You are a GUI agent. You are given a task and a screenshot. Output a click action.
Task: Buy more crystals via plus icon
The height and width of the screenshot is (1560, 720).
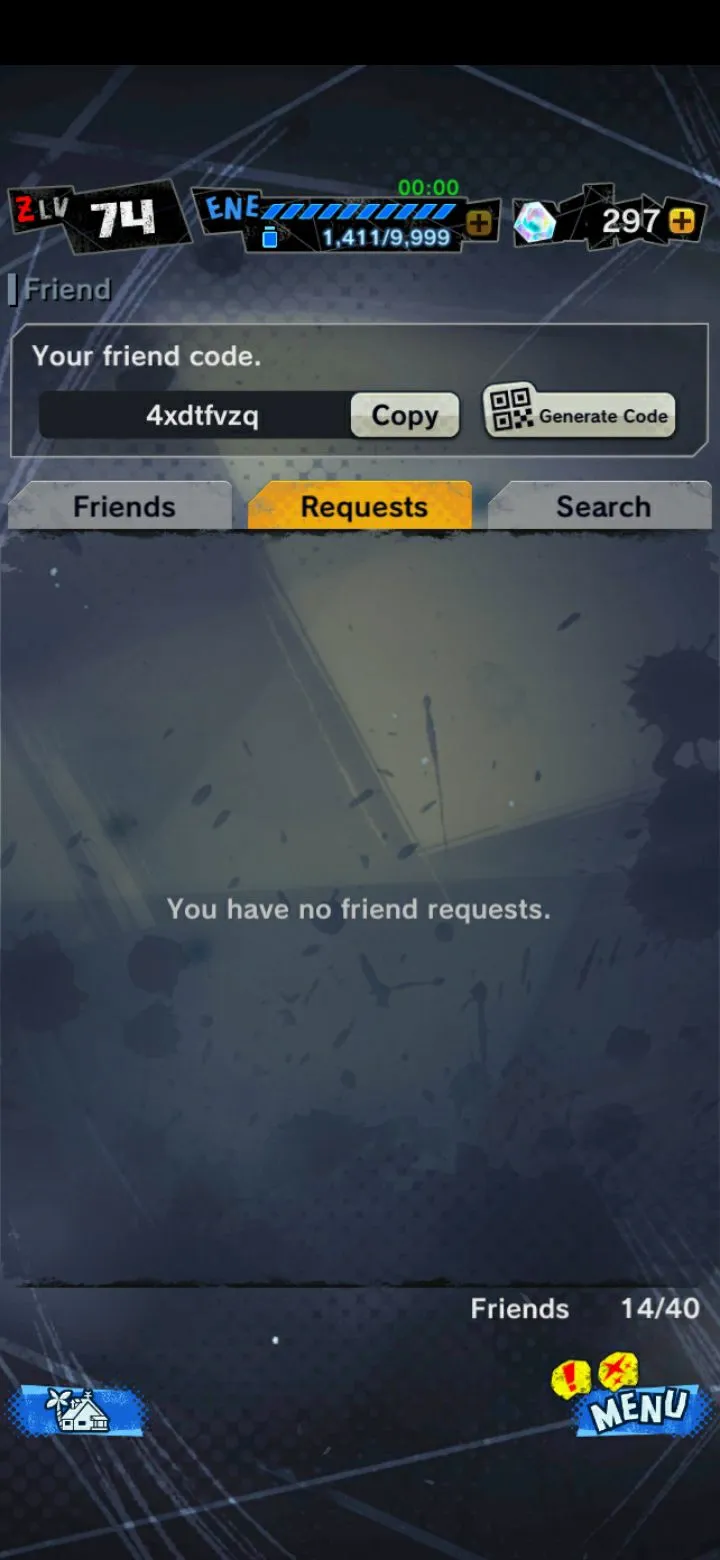tap(683, 221)
